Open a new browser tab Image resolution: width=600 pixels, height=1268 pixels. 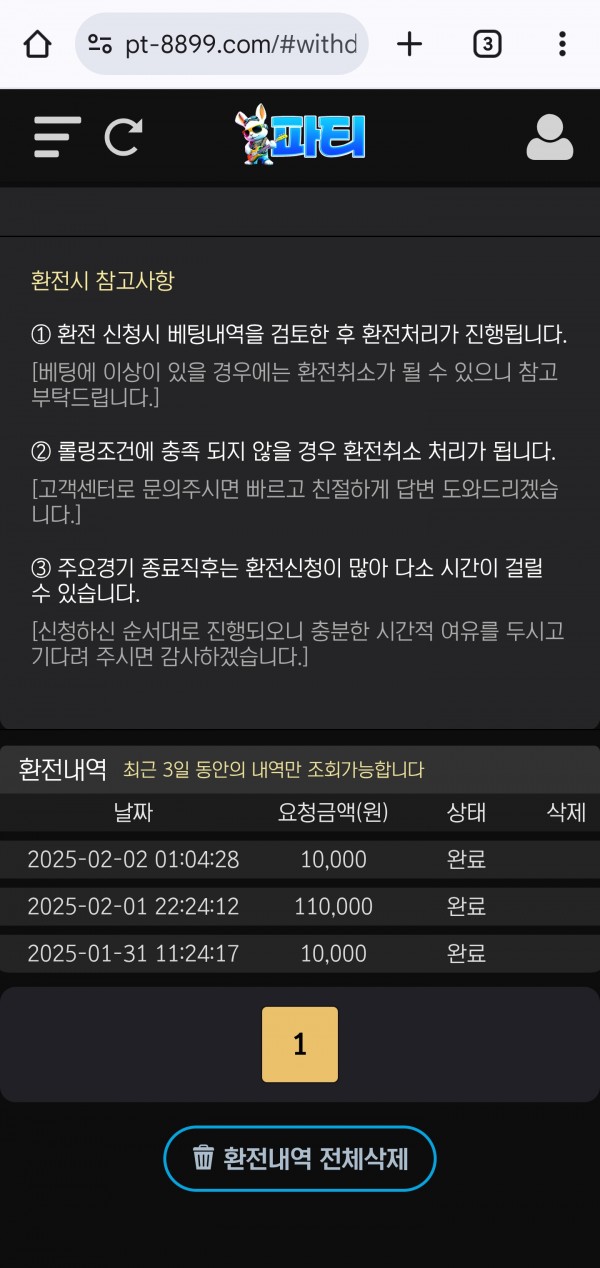click(409, 44)
